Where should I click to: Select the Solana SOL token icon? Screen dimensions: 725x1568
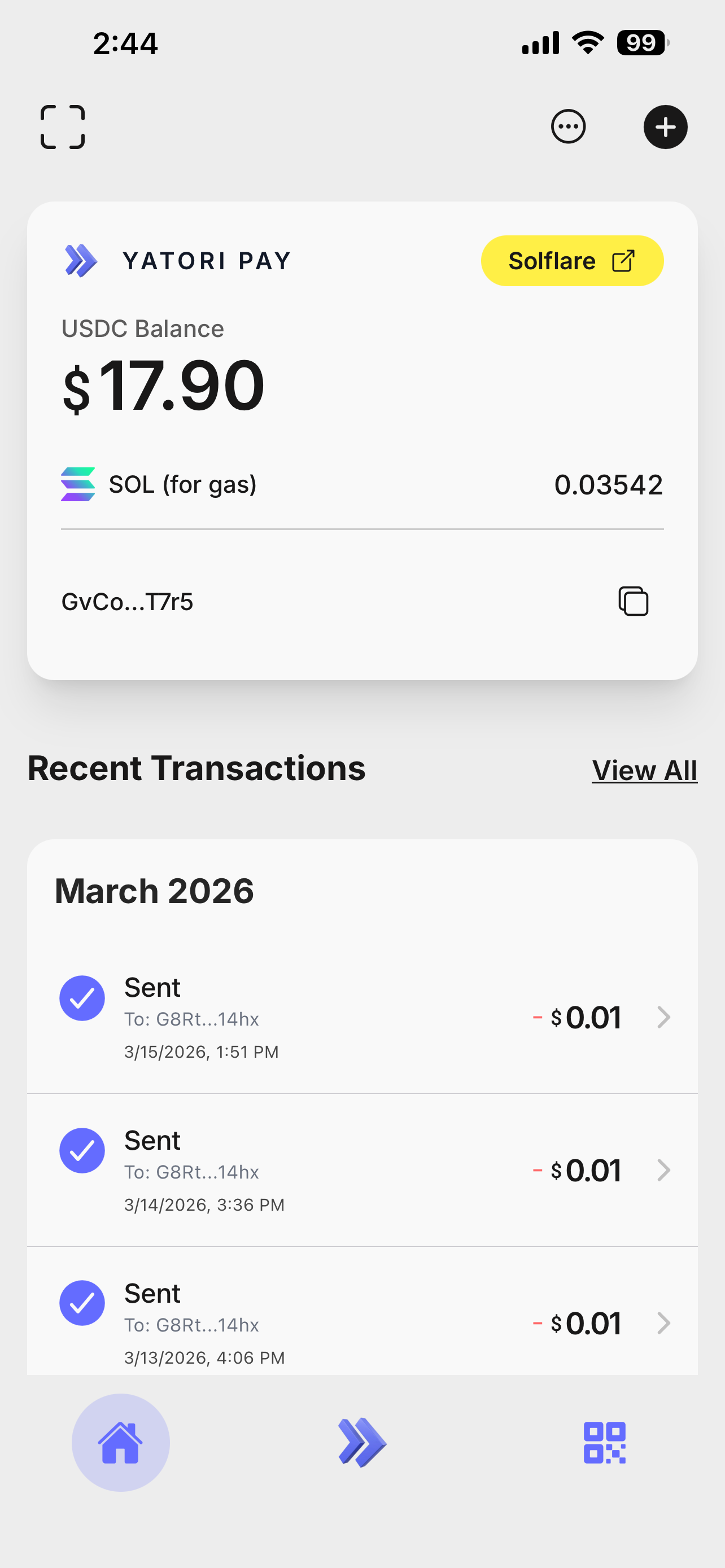tap(78, 484)
